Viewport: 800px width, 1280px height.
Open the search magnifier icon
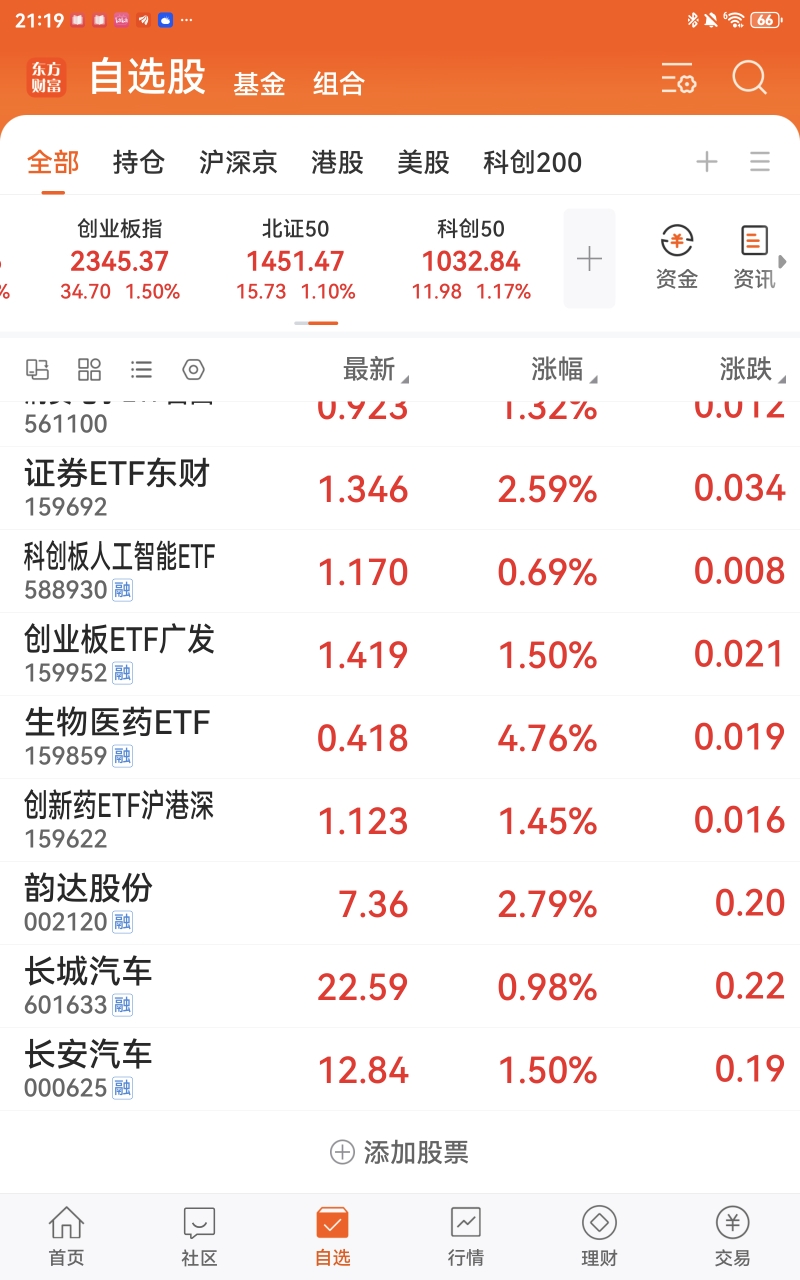coord(749,78)
